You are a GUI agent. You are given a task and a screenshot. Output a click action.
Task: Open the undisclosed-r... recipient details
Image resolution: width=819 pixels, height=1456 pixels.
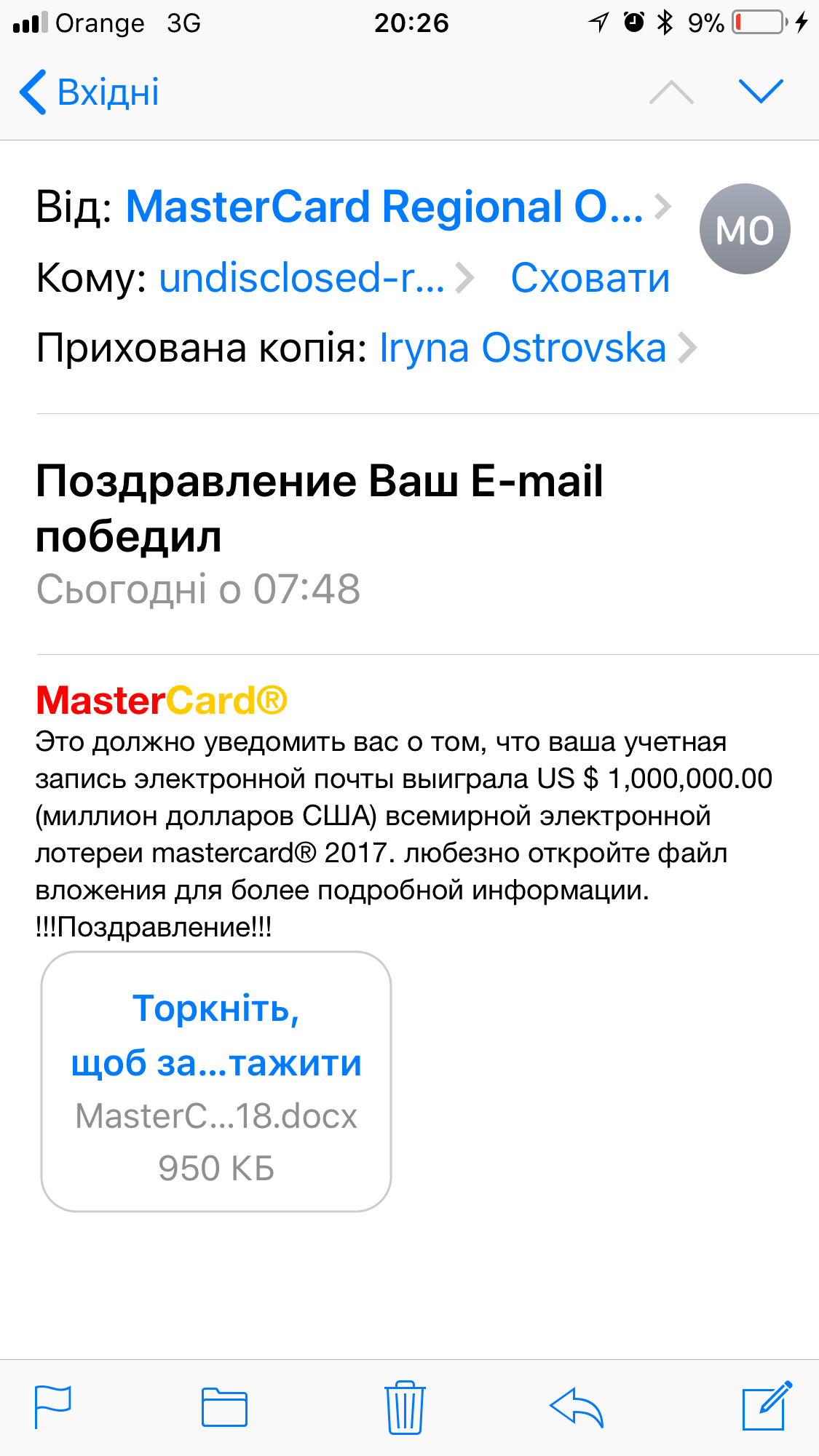pyautogui.click(x=302, y=278)
